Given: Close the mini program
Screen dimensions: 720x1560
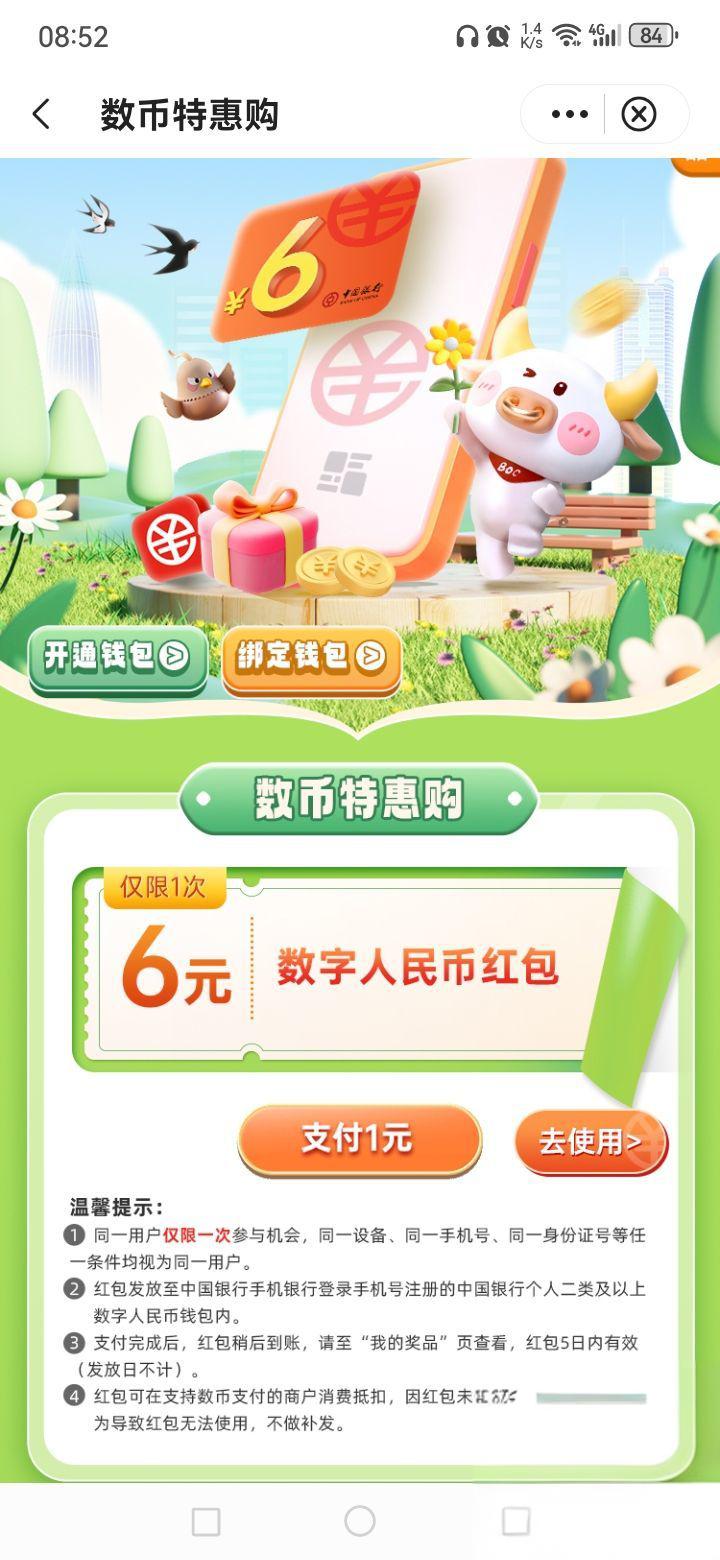Looking at the screenshot, I should click(639, 115).
